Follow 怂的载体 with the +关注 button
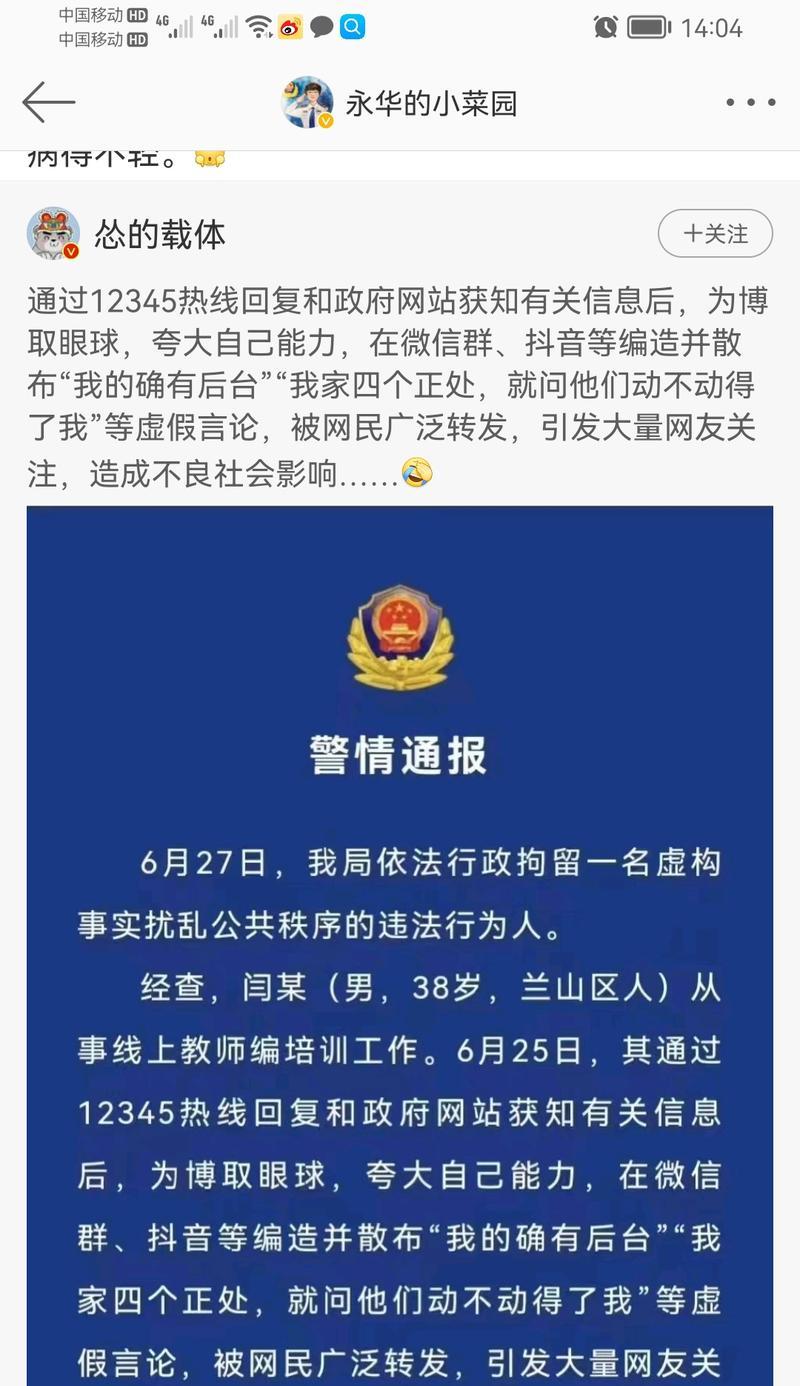 coord(715,234)
